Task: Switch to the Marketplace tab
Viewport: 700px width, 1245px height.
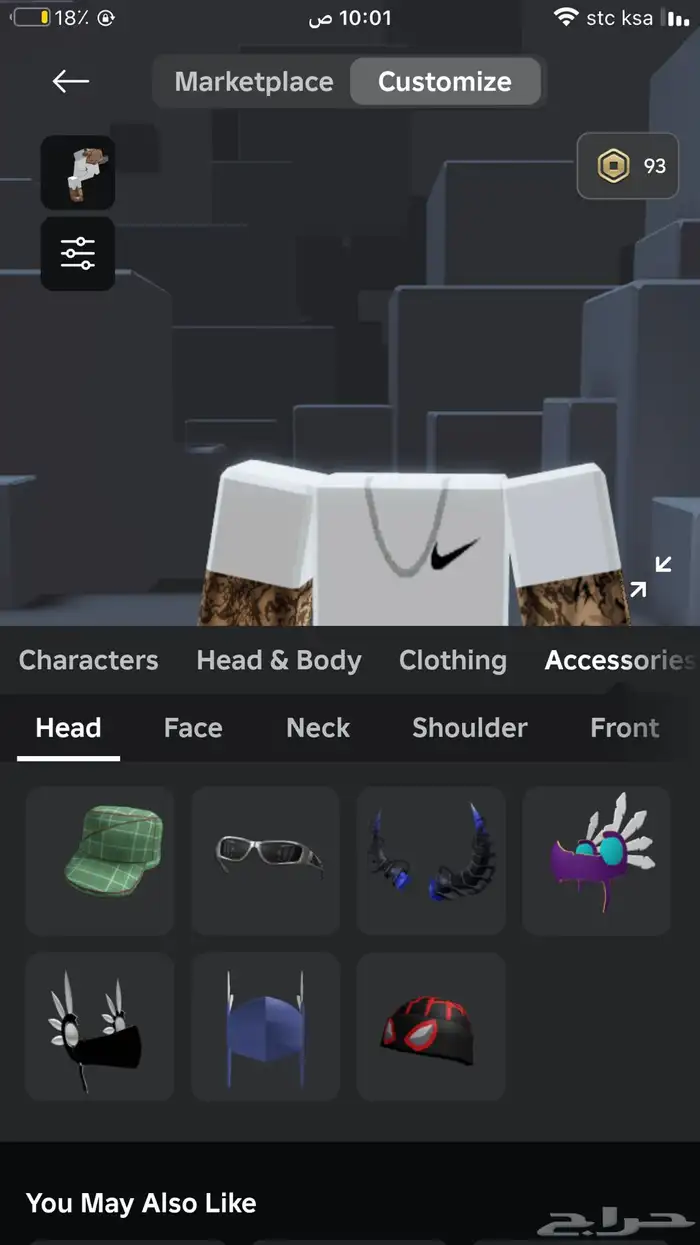Action: click(254, 82)
